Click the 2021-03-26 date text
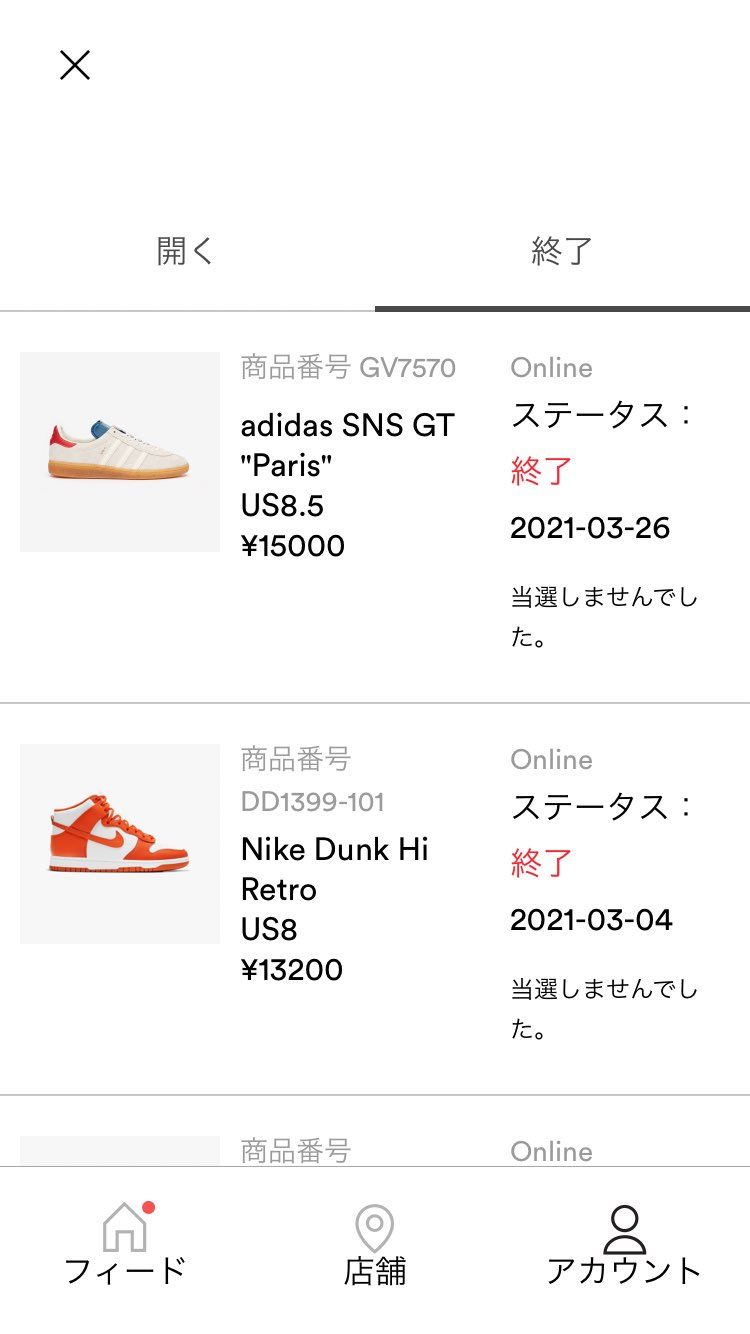The width and height of the screenshot is (750, 1334). point(591,528)
